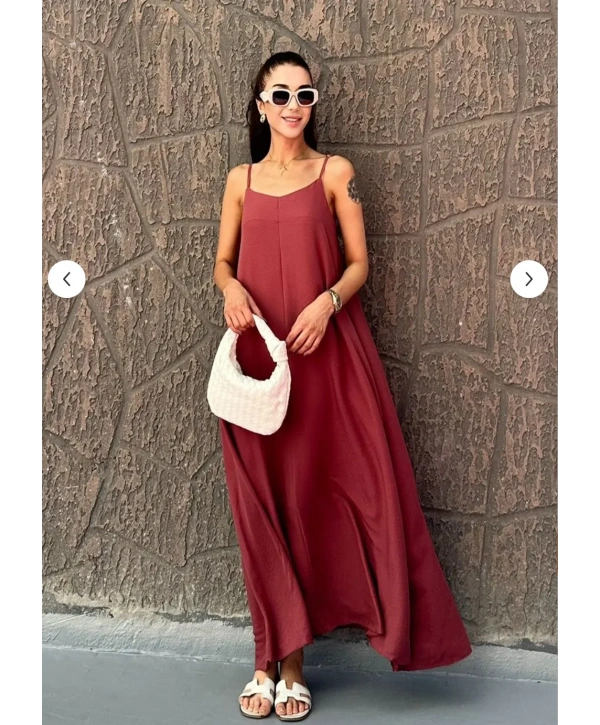Show the next product photo
This screenshot has height=725, width=600.
(528, 279)
